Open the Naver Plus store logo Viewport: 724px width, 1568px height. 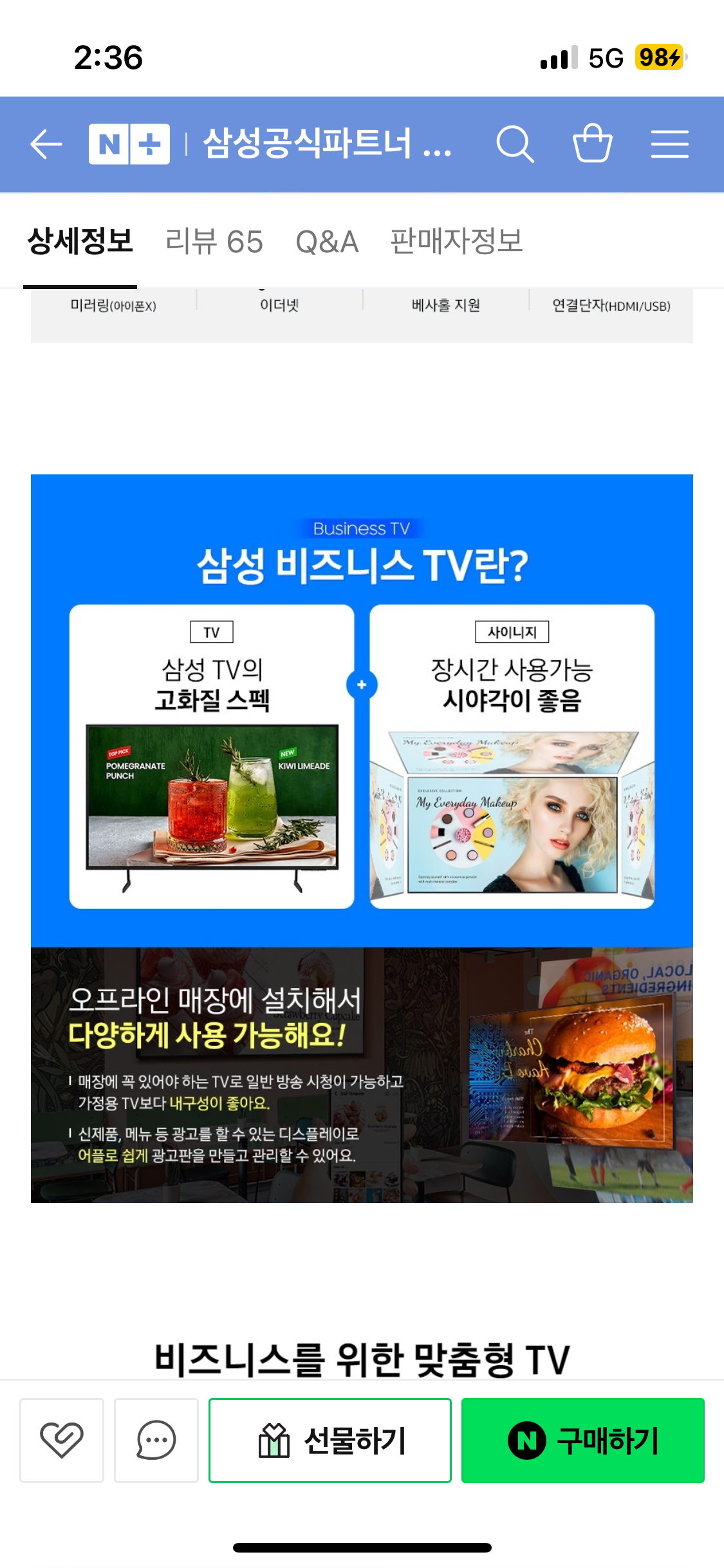point(129,144)
